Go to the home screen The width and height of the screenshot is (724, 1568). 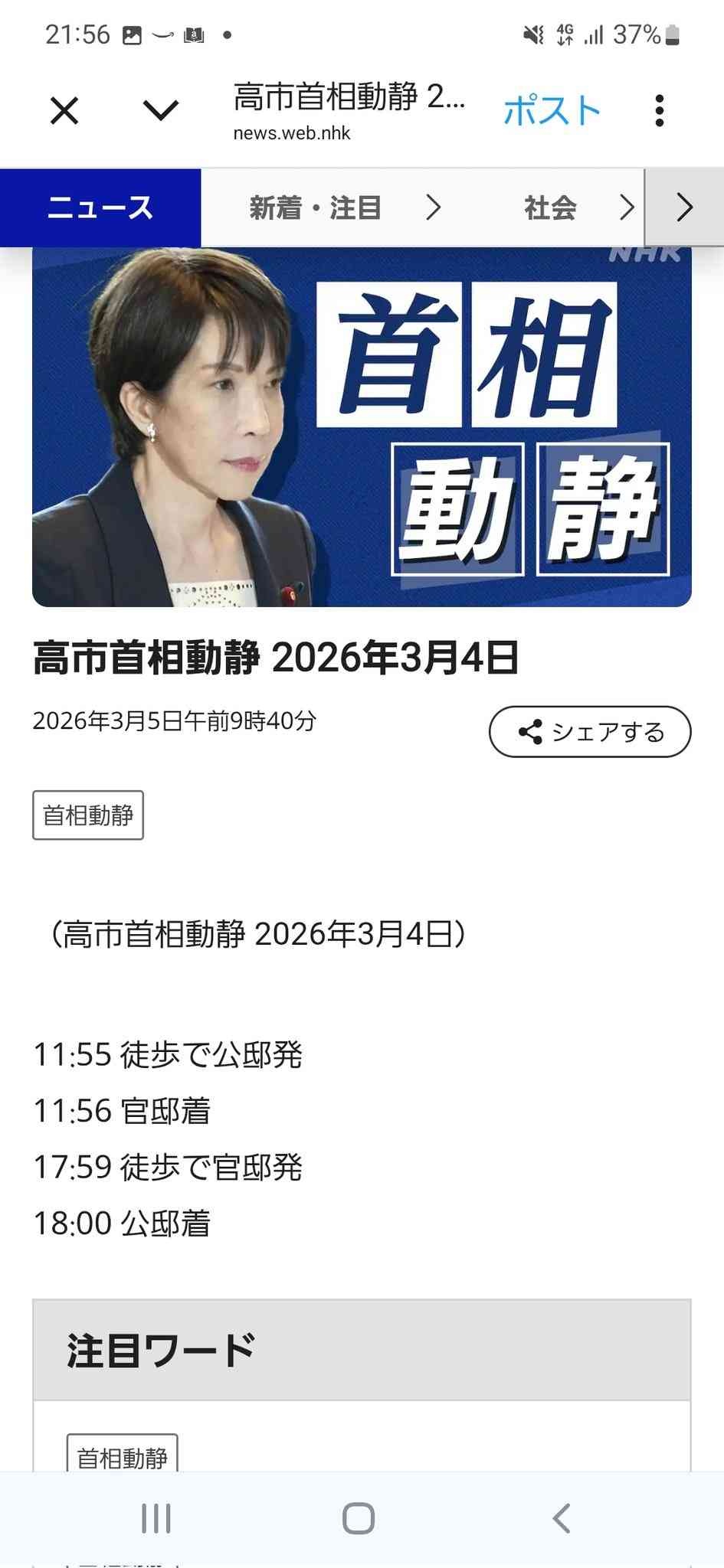[x=359, y=1518]
